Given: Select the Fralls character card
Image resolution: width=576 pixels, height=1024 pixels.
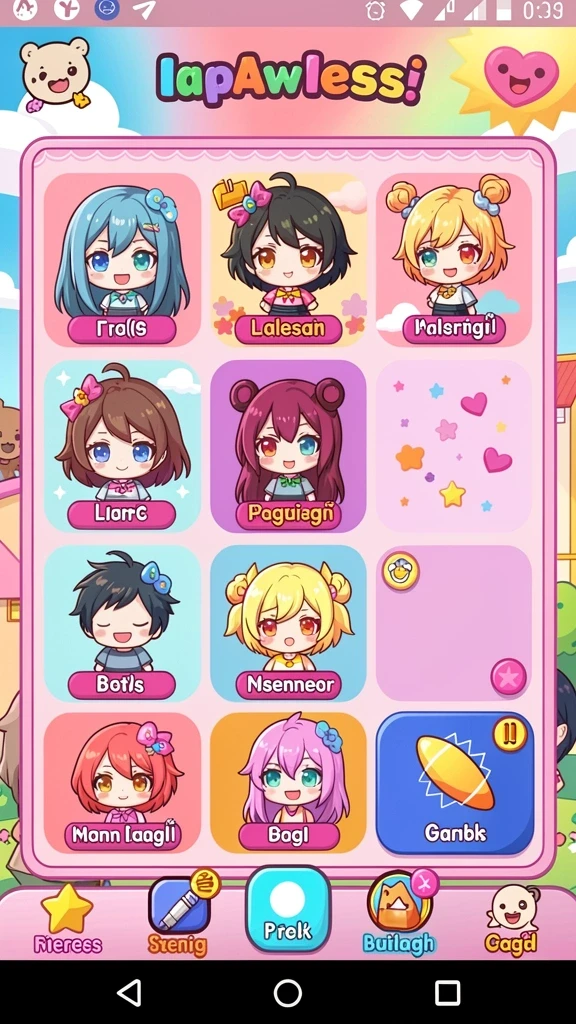Looking at the screenshot, I should [x=122, y=259].
